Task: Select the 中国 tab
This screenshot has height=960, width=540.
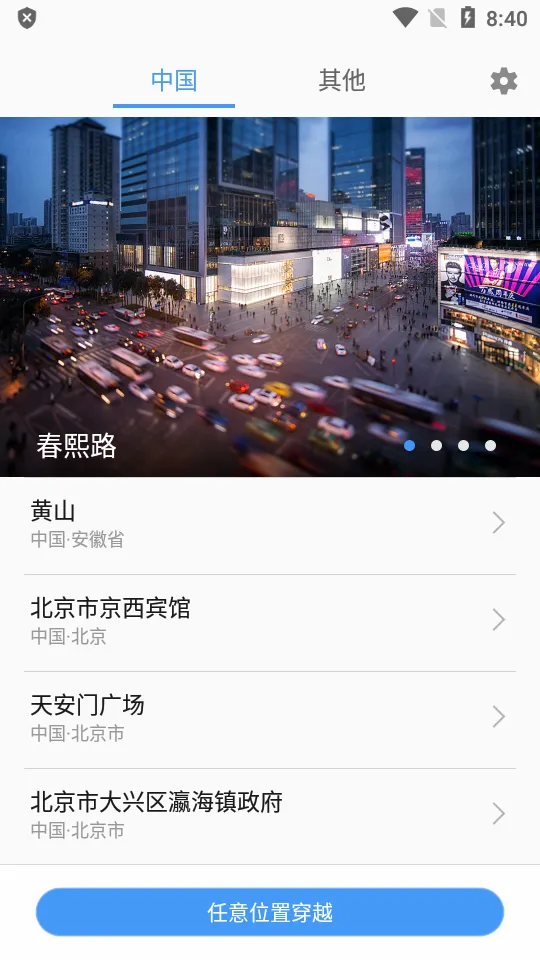Action: click(x=174, y=80)
